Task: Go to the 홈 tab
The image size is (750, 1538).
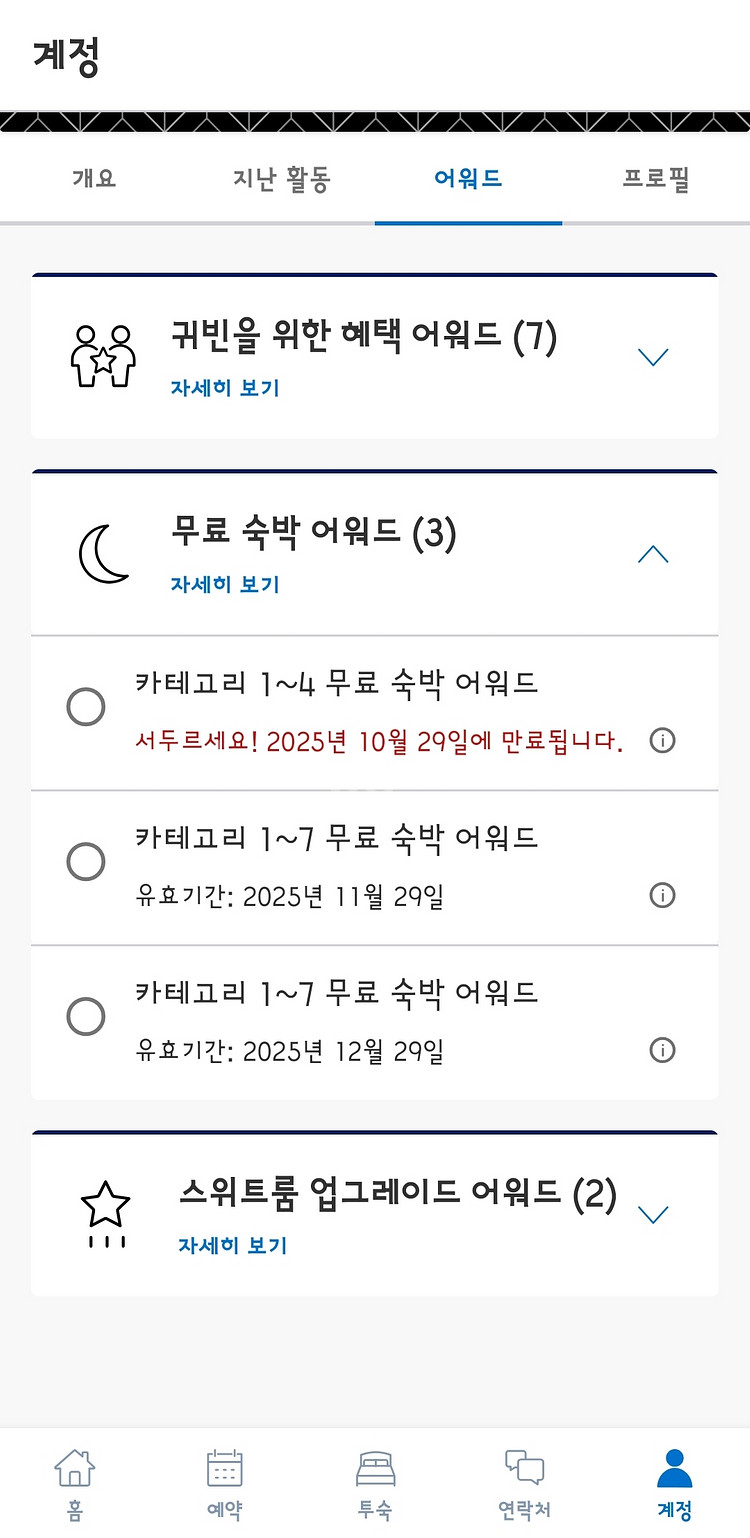Action: click(x=75, y=1484)
